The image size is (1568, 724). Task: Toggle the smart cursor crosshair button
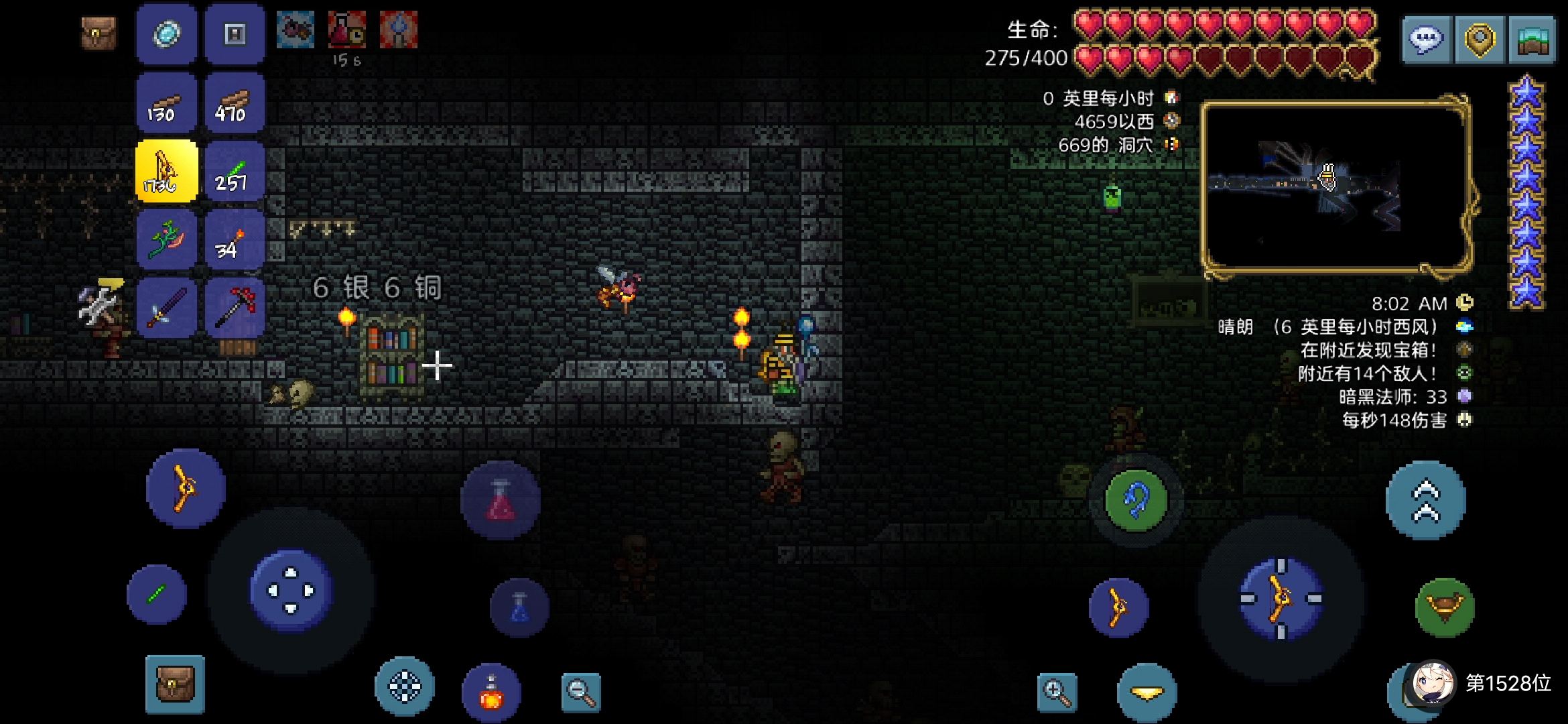[x=405, y=686]
